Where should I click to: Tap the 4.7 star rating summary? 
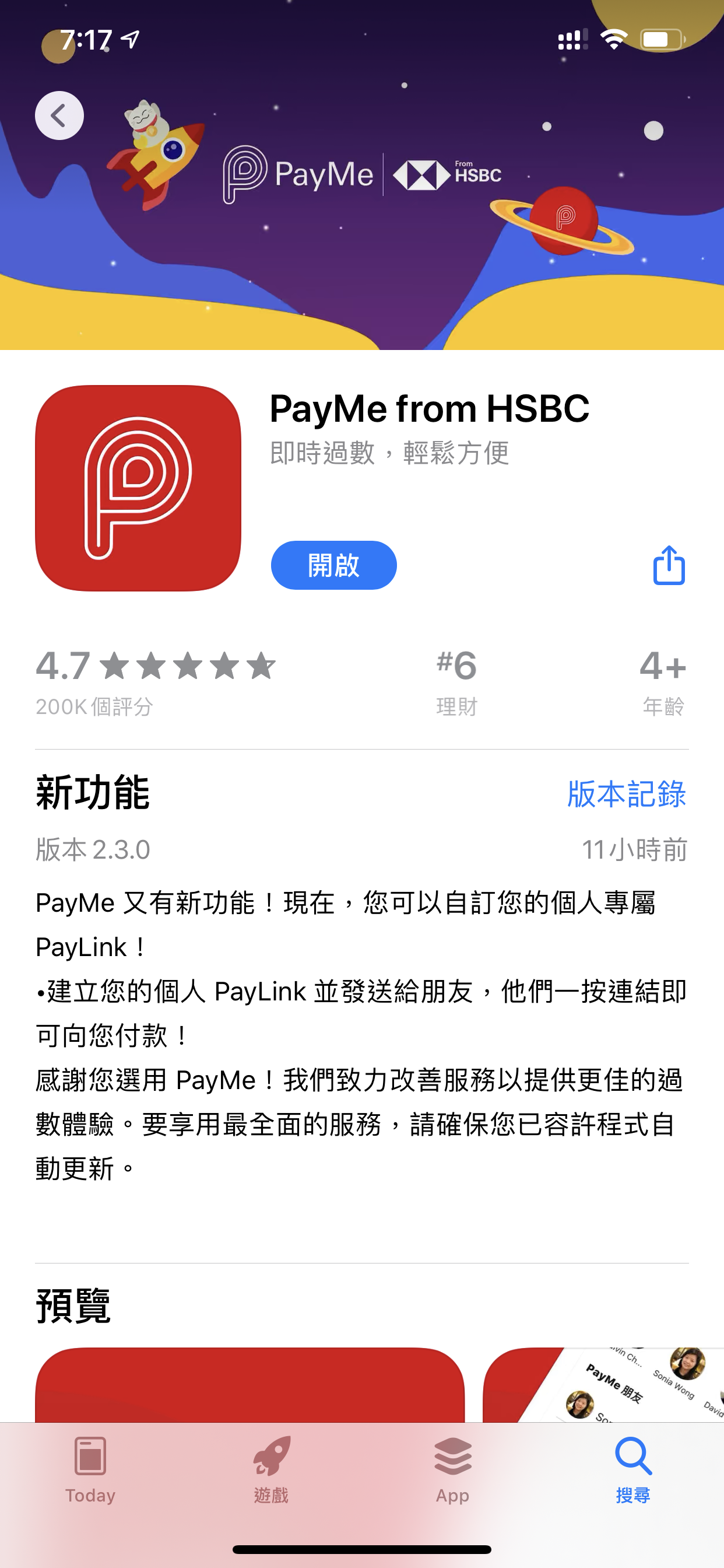(x=155, y=667)
